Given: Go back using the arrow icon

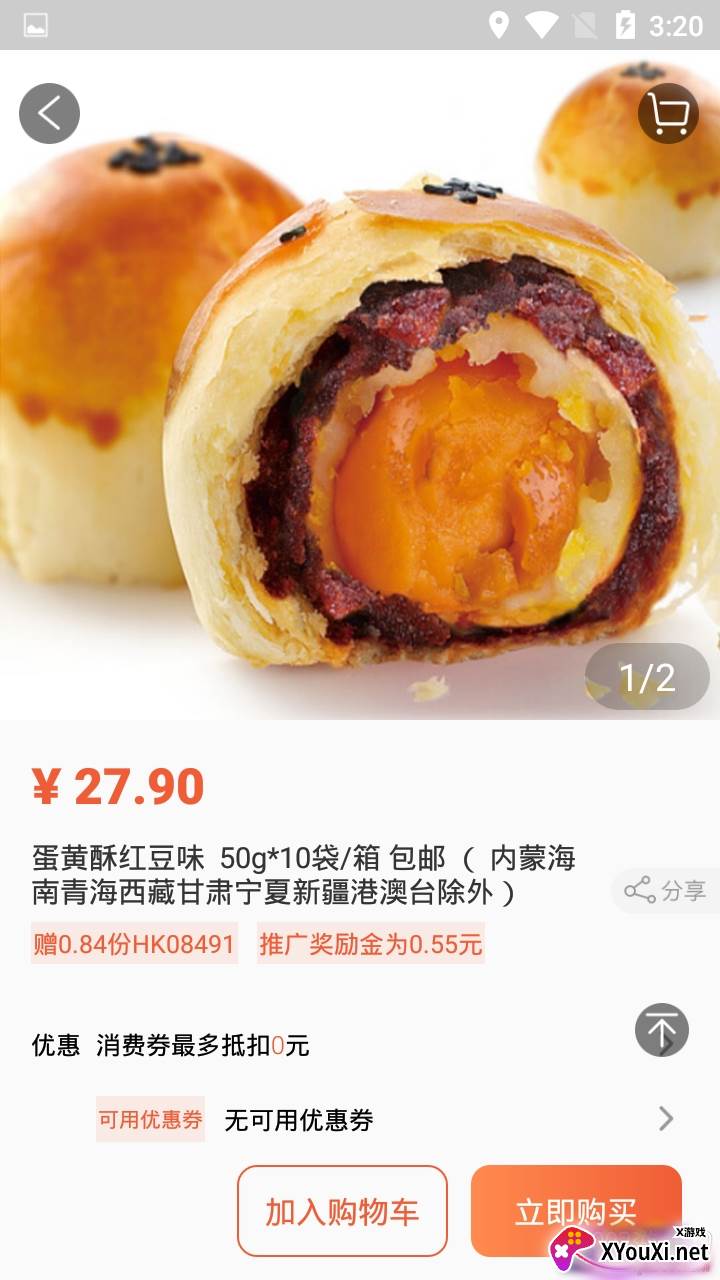Looking at the screenshot, I should [49, 113].
